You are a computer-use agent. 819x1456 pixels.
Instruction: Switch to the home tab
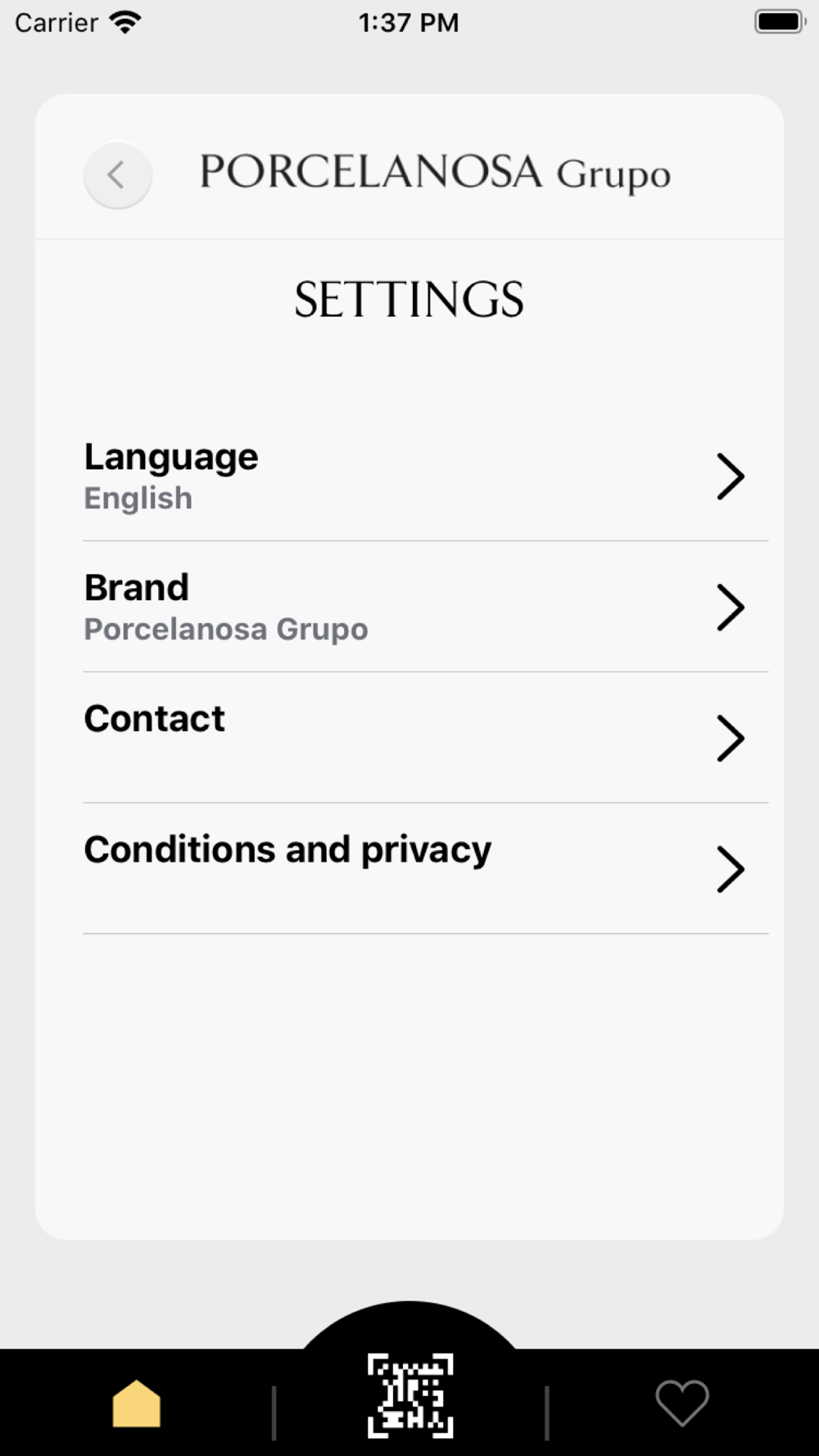point(137,1403)
